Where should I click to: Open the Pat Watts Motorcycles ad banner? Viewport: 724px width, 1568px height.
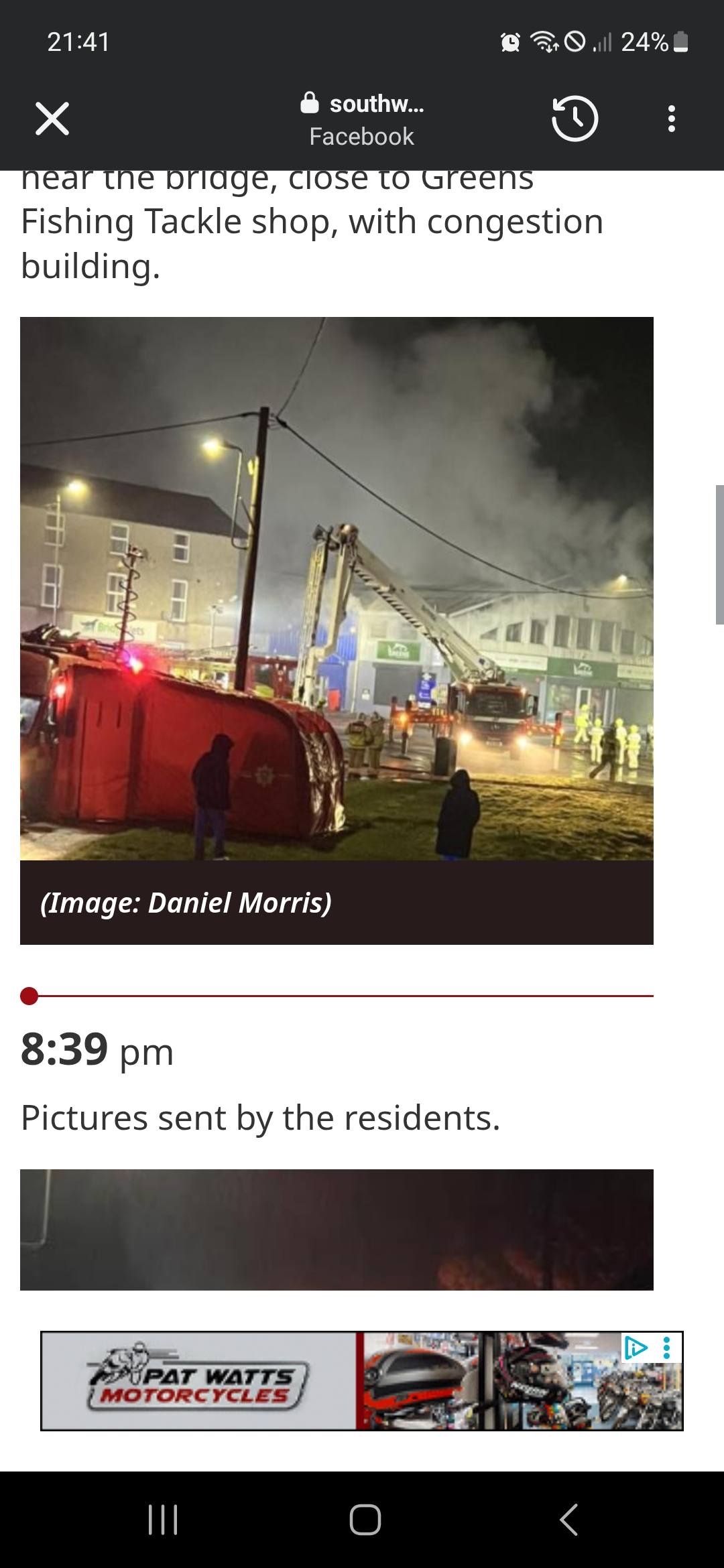pyautogui.click(x=362, y=1380)
